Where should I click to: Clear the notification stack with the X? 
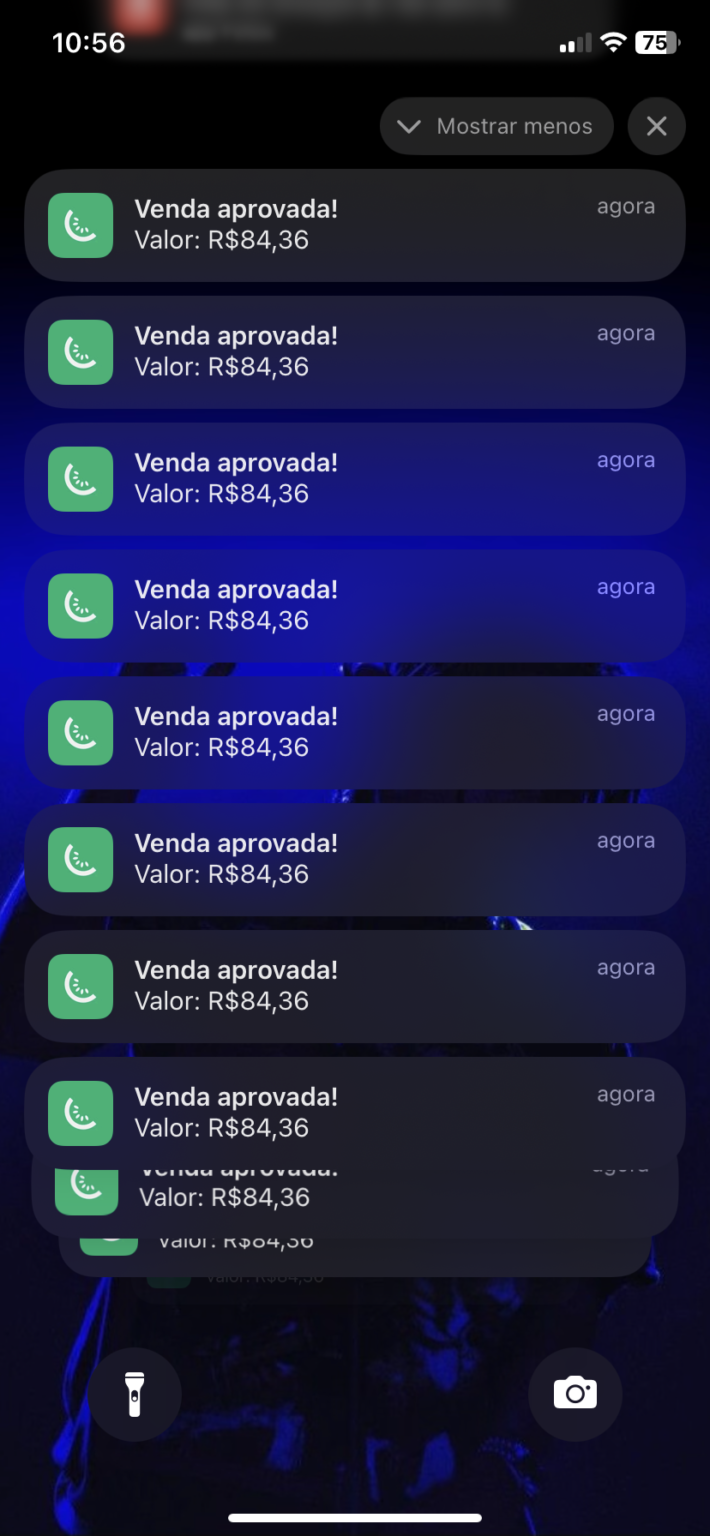tap(656, 127)
